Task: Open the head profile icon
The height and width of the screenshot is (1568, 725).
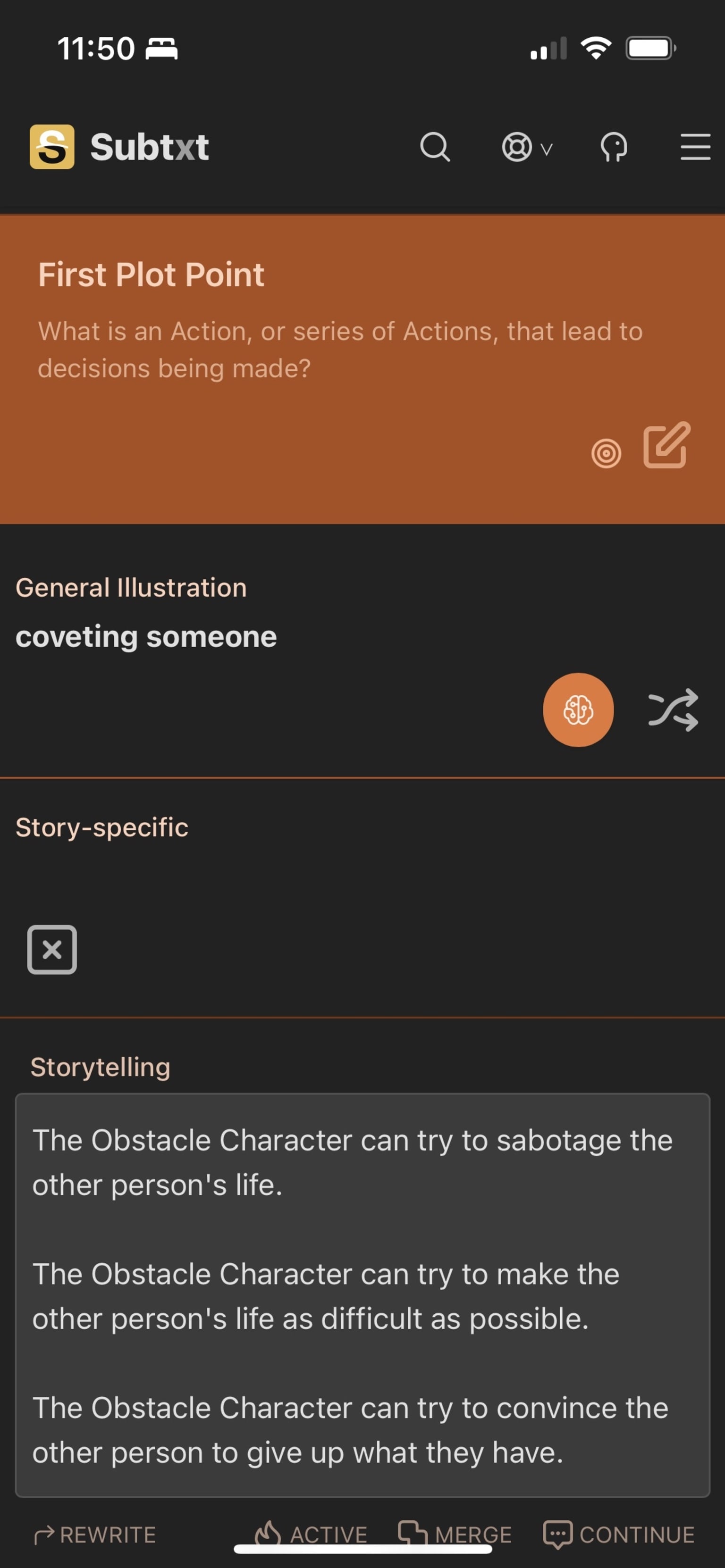Action: click(614, 147)
